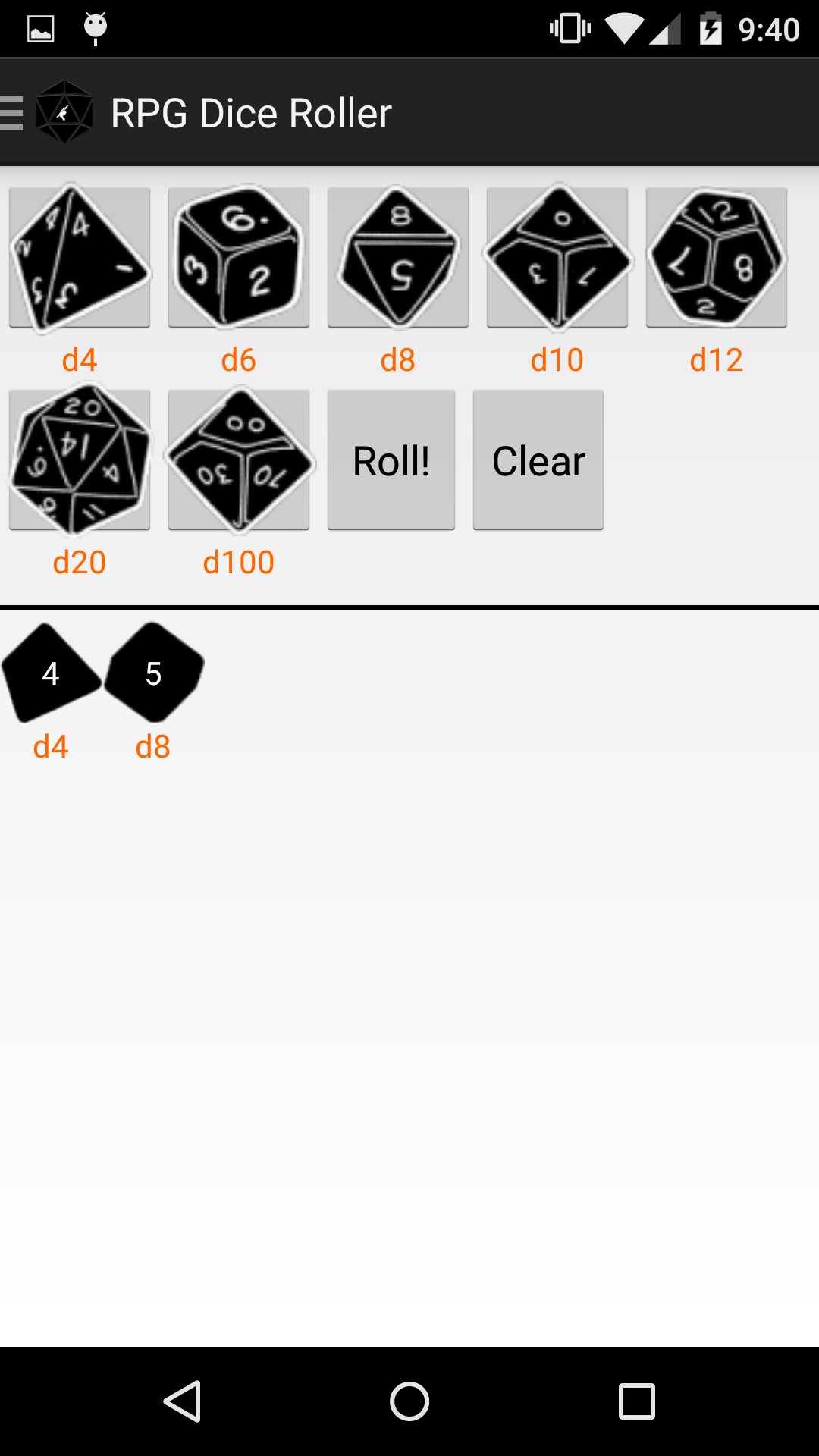Tap the Roll! button
Image resolution: width=819 pixels, height=1456 pixels.
tap(391, 460)
